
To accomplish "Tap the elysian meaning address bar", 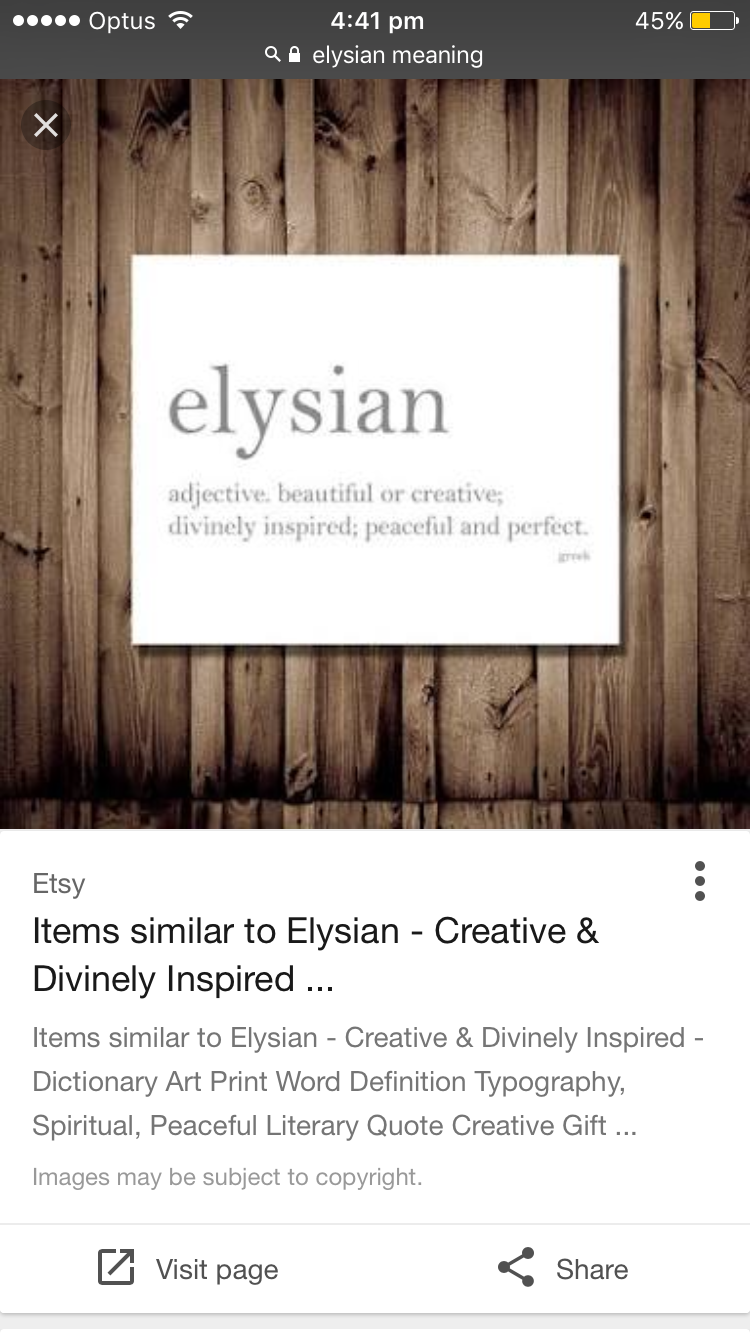I will click(x=375, y=55).
